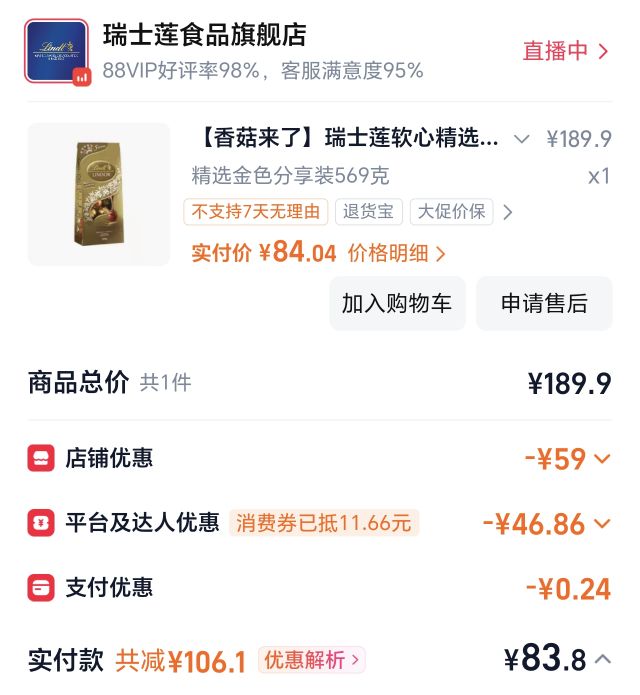
Task: Tap 申请售后 to request after-sales service
Action: click(x=544, y=304)
